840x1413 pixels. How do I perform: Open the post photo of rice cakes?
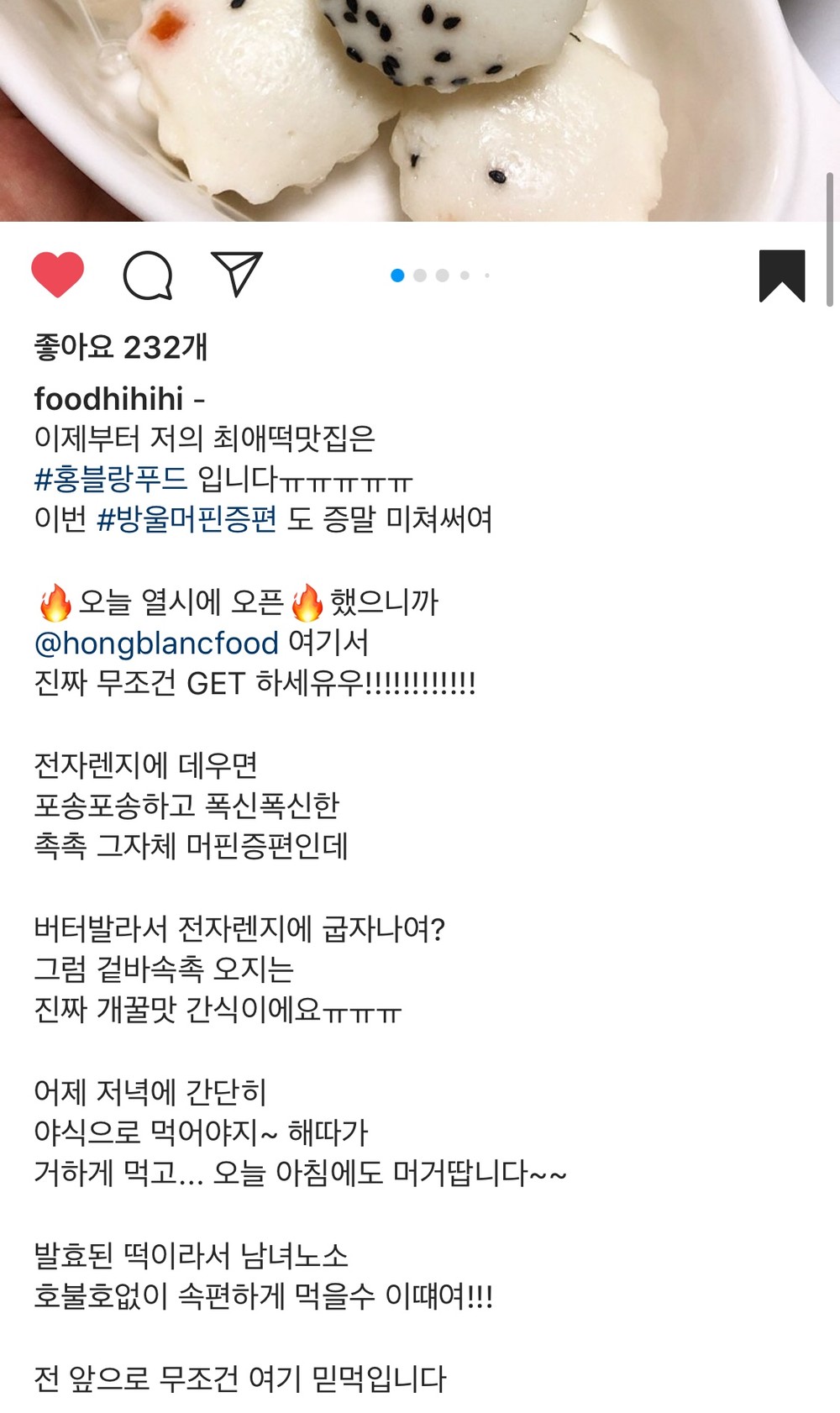[420, 110]
